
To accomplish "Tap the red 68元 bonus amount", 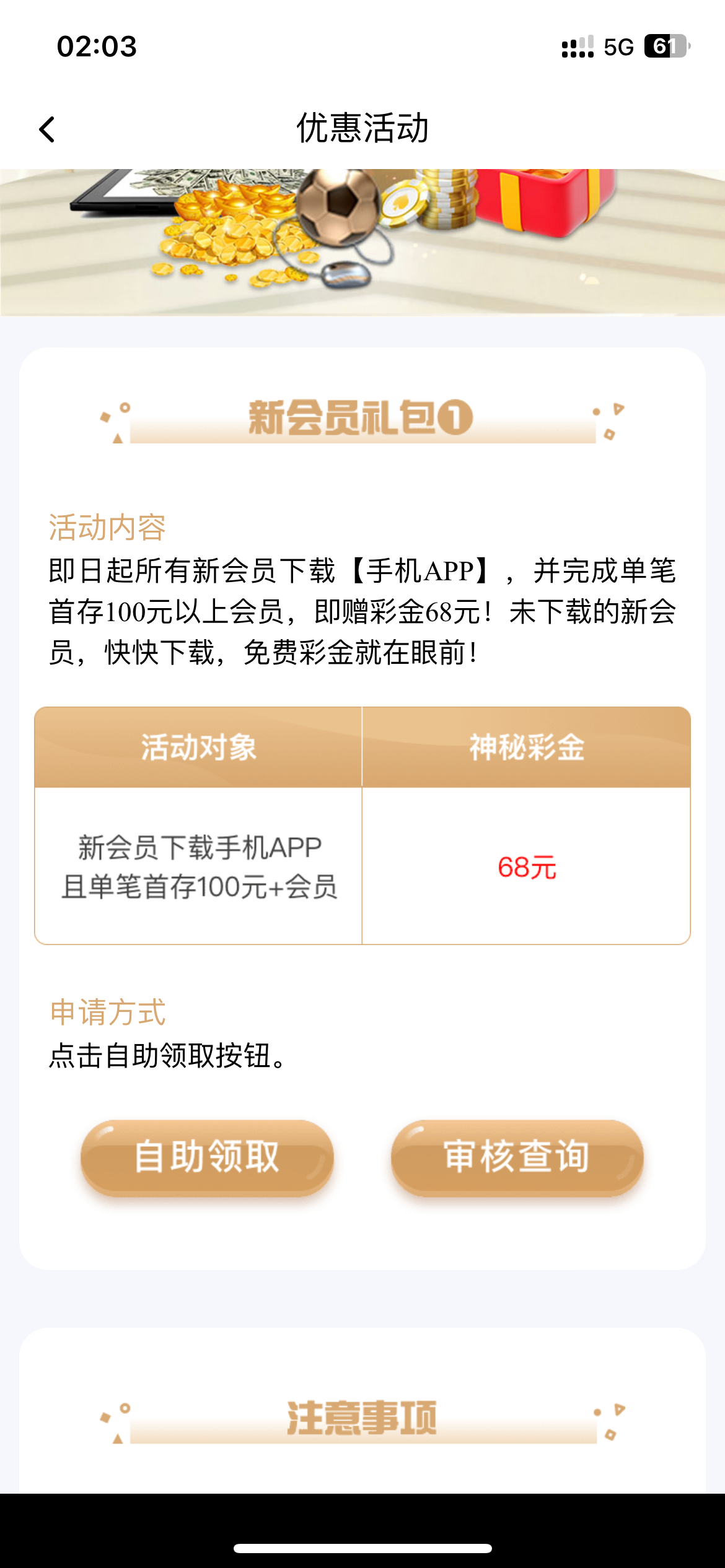I will (x=525, y=871).
